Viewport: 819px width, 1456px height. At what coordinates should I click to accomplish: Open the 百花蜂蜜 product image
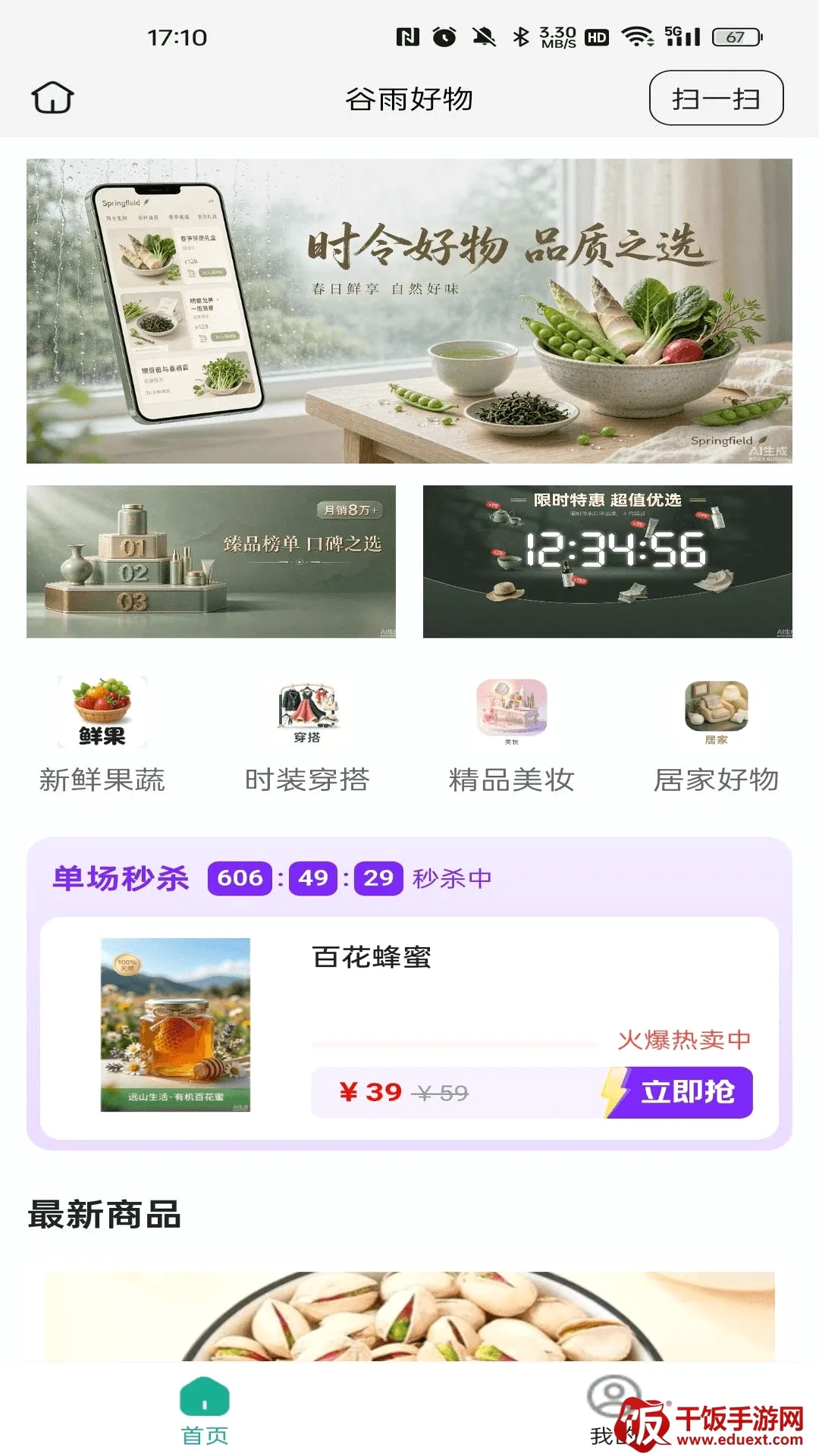[x=175, y=1025]
